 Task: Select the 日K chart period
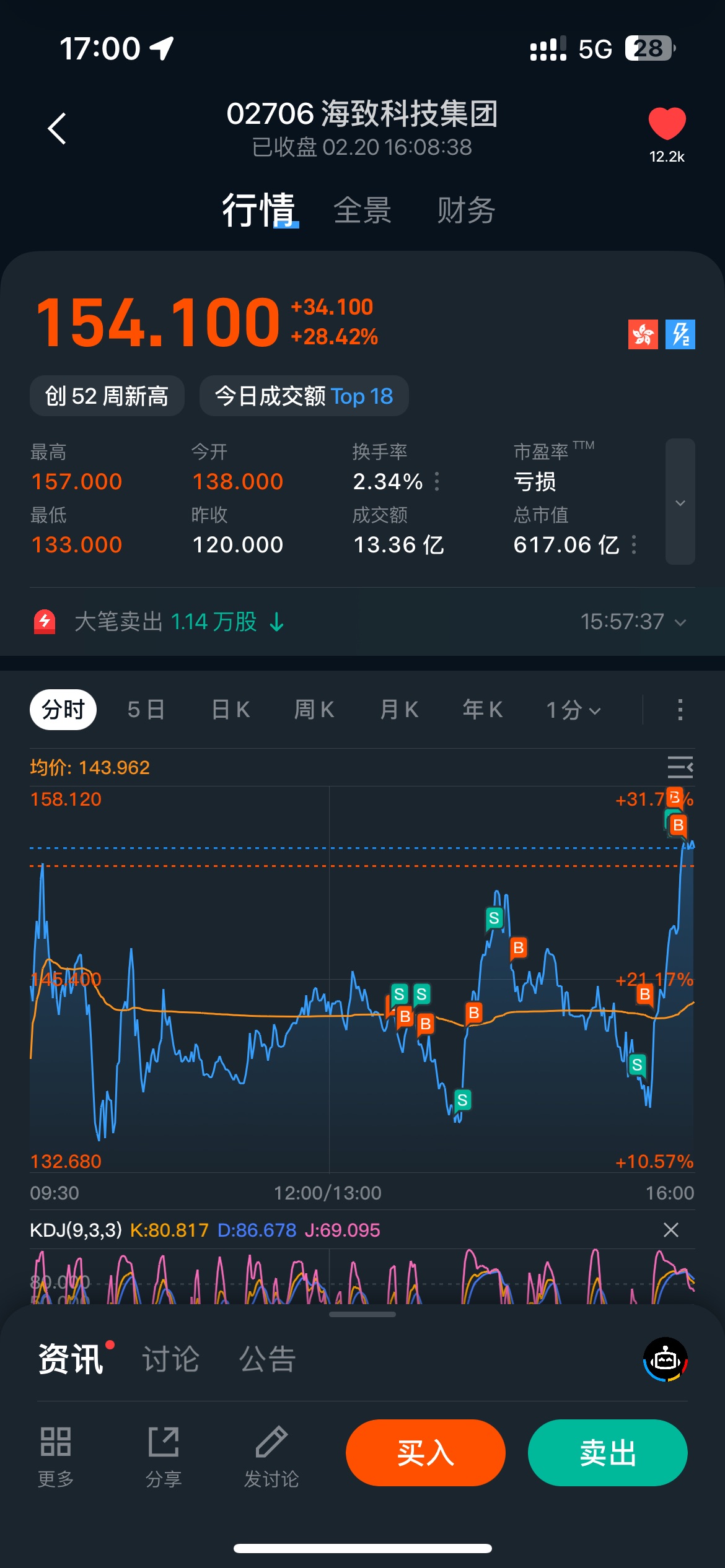point(231,710)
